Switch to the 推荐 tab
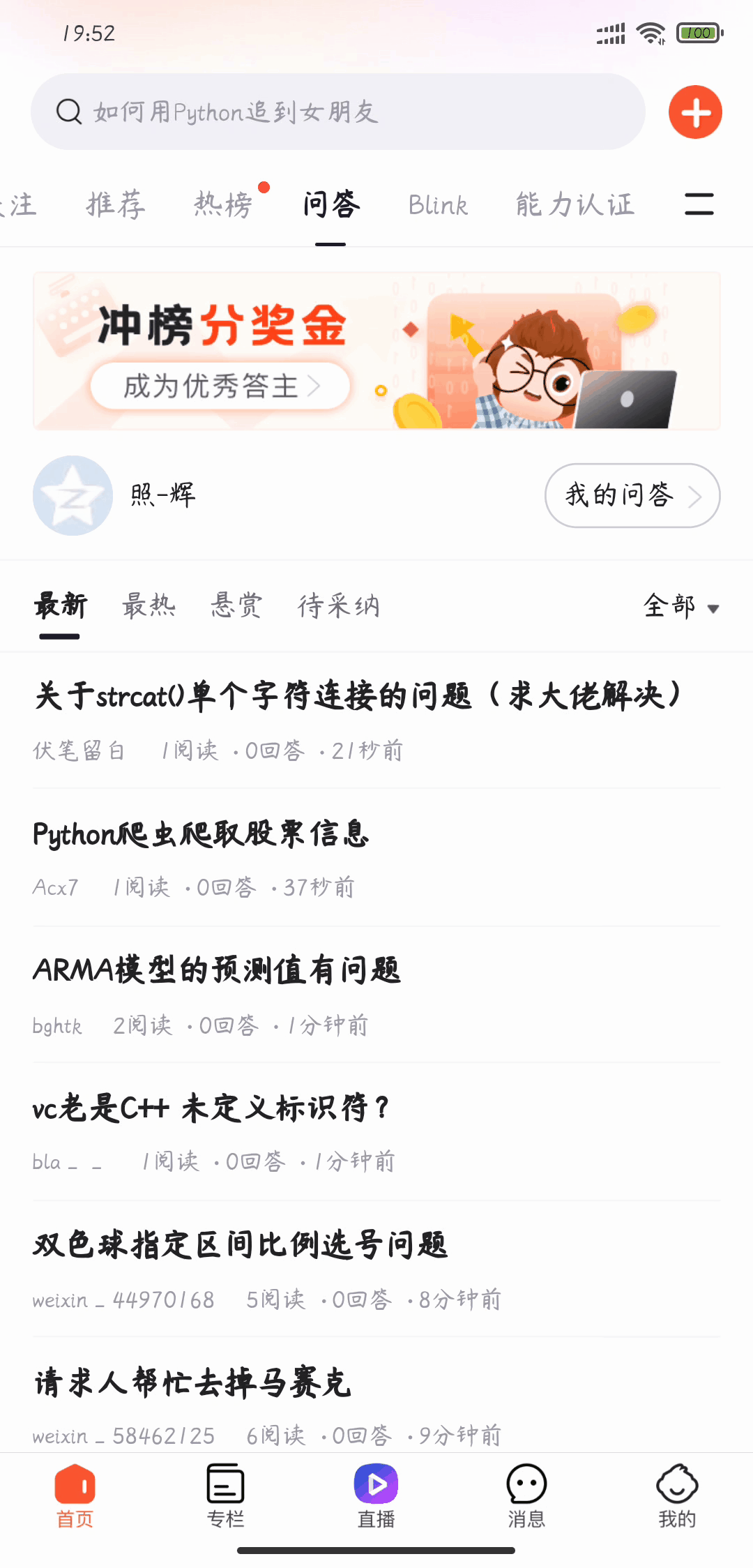Screen dimensions: 753x1568 pyautogui.click(x=116, y=205)
